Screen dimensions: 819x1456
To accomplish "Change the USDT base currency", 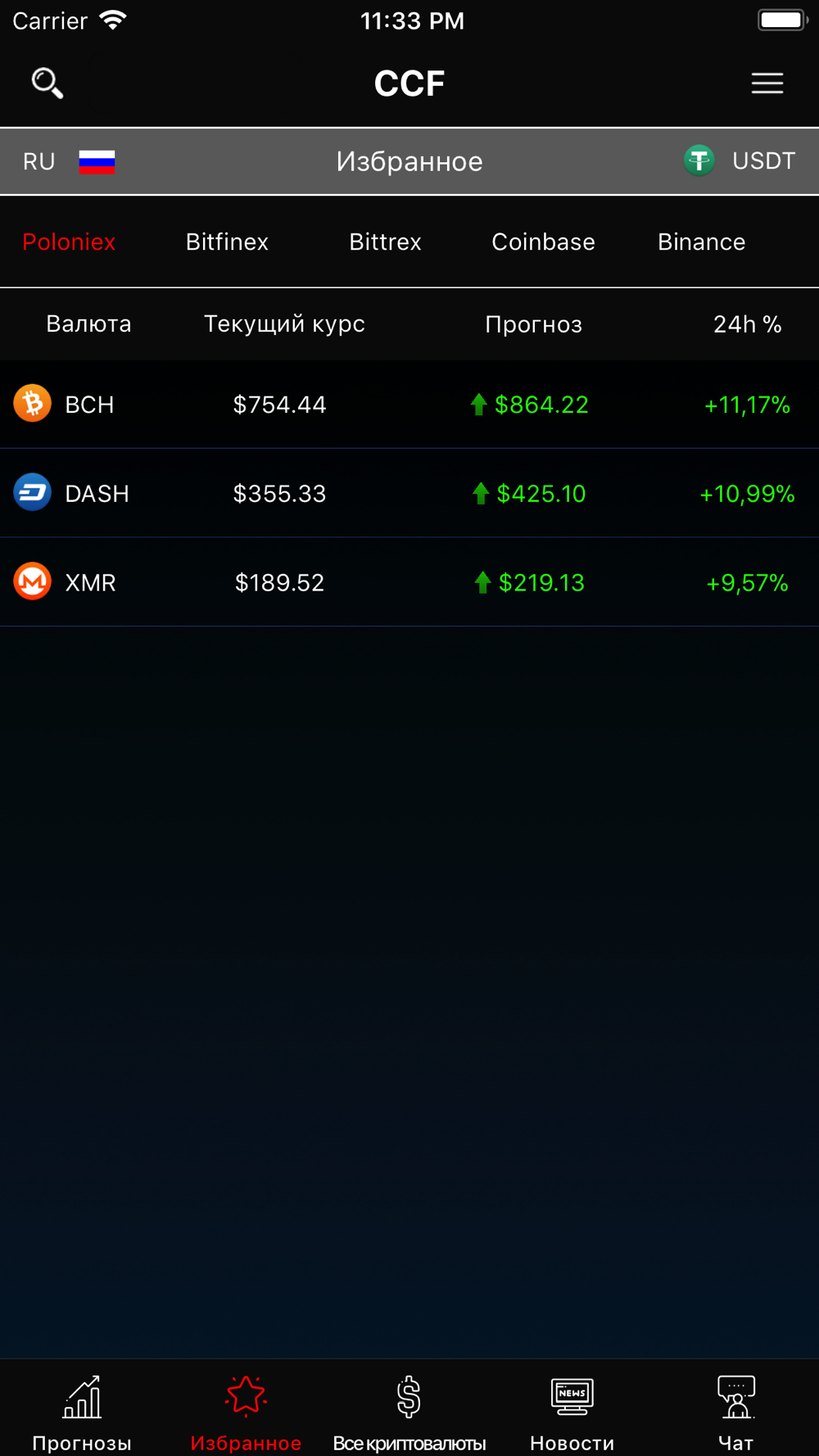I will pyautogui.click(x=740, y=161).
